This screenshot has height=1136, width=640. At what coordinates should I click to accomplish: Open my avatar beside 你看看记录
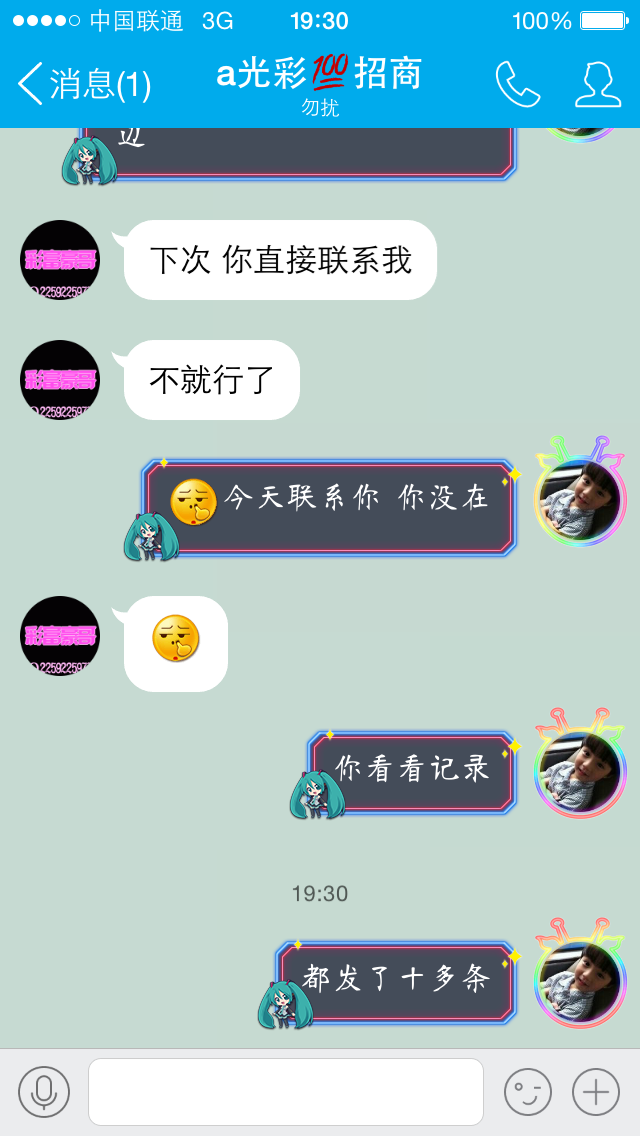580,767
